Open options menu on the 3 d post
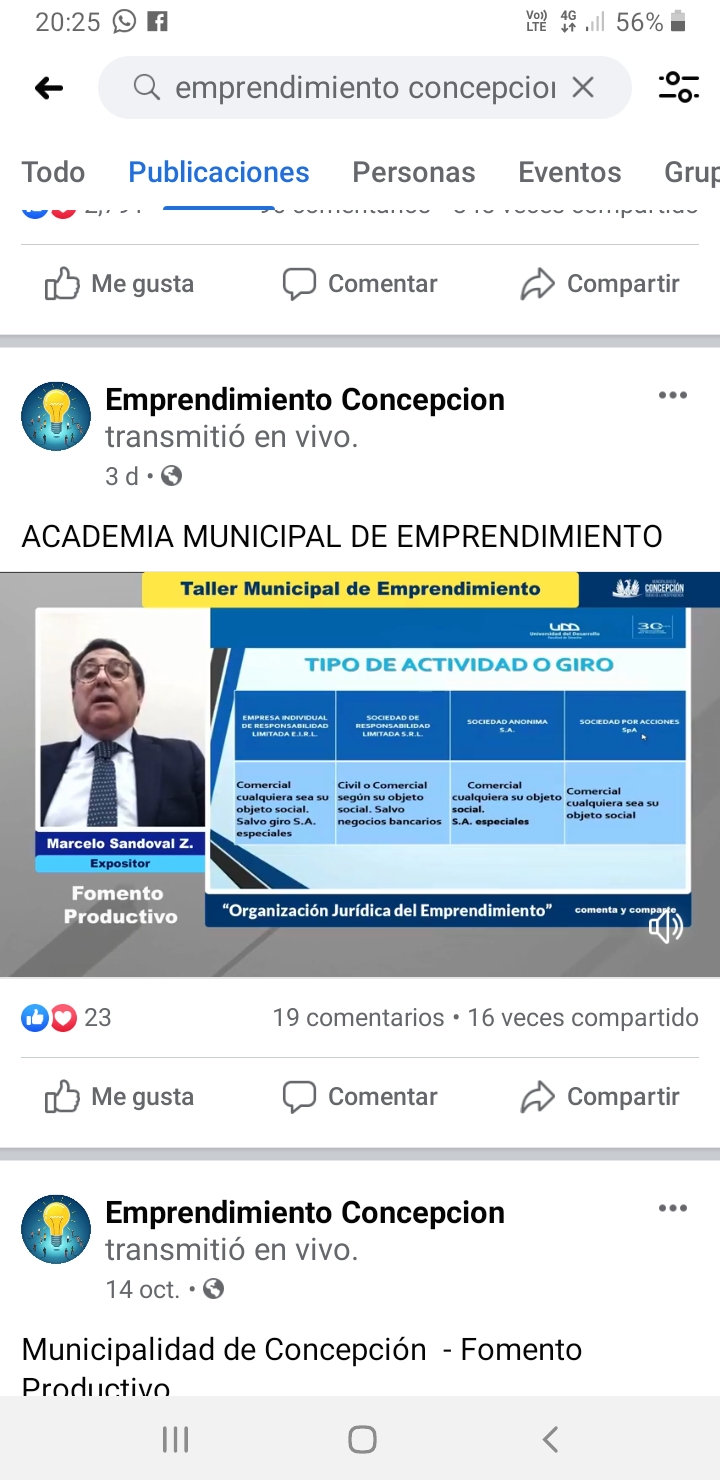The height and width of the screenshot is (1480, 720). coord(673,395)
